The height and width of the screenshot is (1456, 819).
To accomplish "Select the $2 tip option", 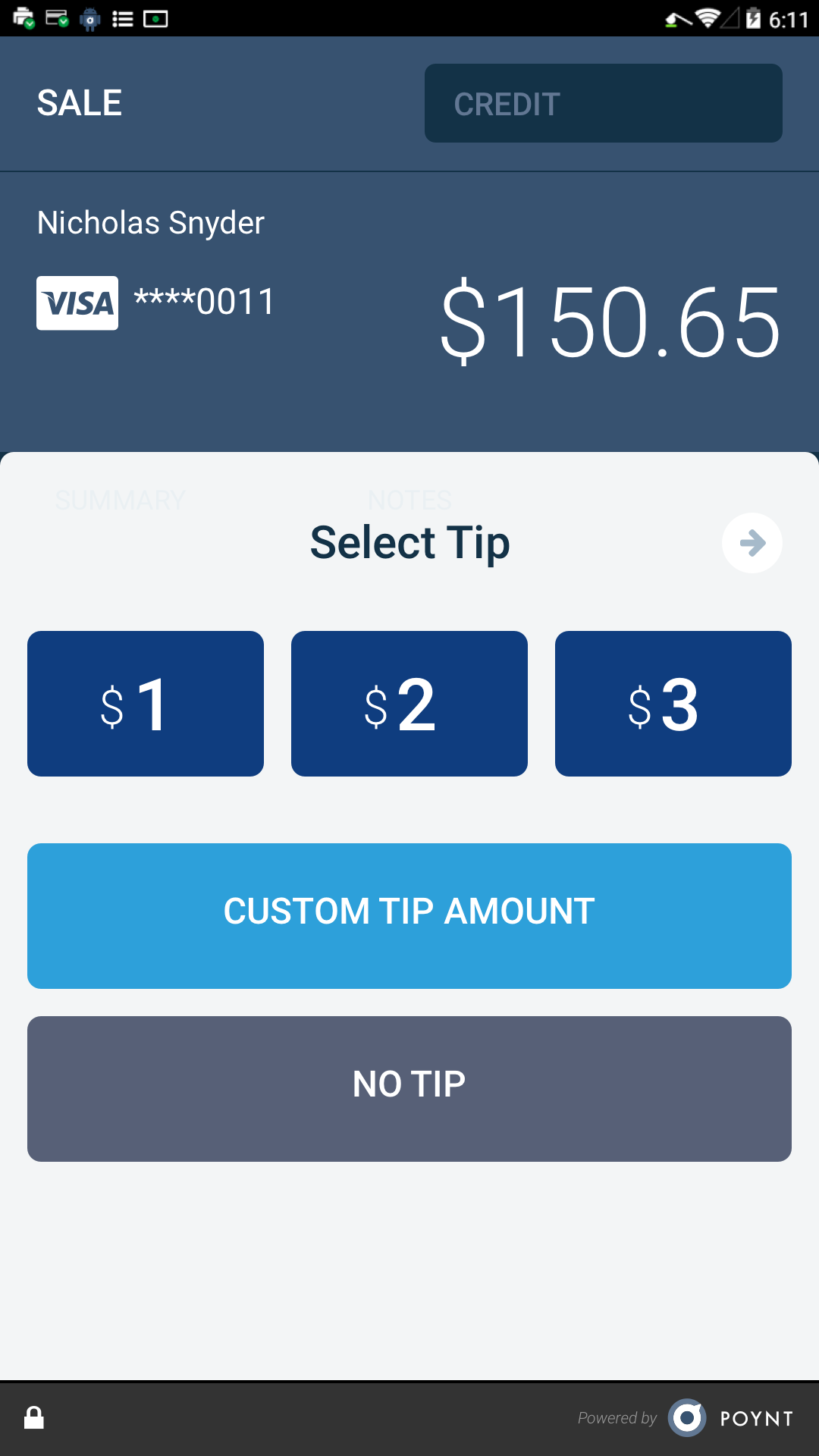I will pyautogui.click(x=409, y=703).
